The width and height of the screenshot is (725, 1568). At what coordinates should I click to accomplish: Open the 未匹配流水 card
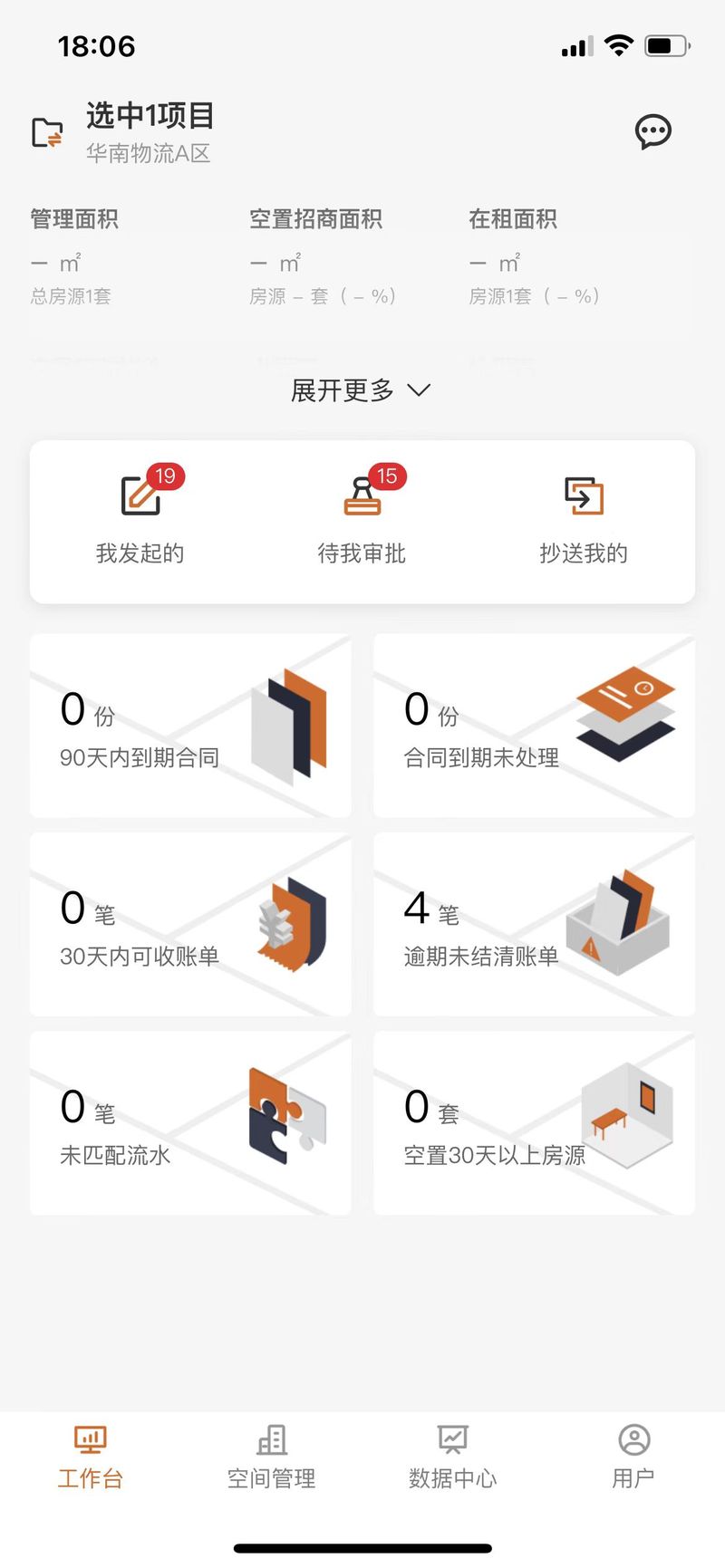(x=190, y=1123)
